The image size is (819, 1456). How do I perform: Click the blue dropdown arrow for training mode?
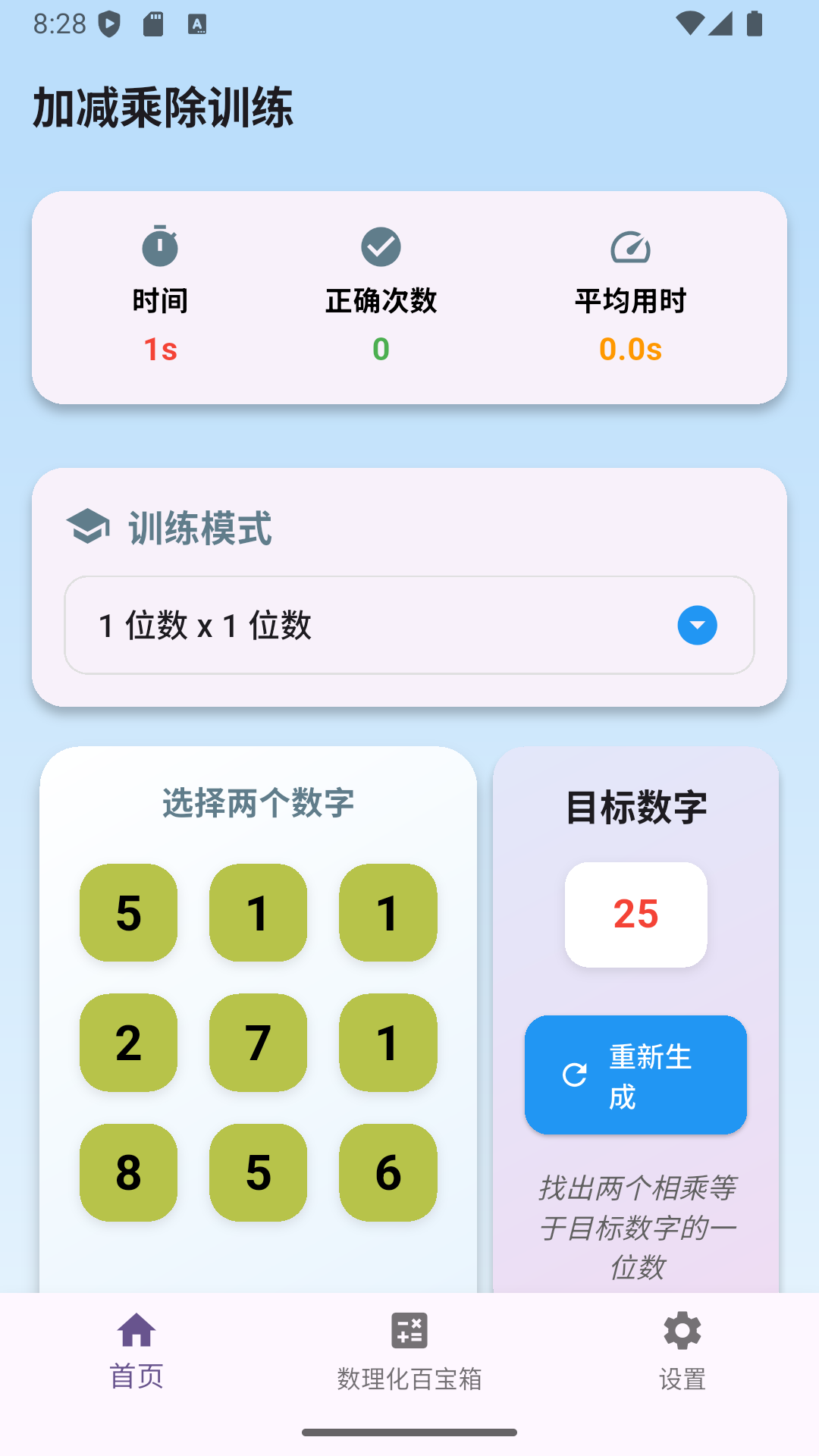coord(697,625)
